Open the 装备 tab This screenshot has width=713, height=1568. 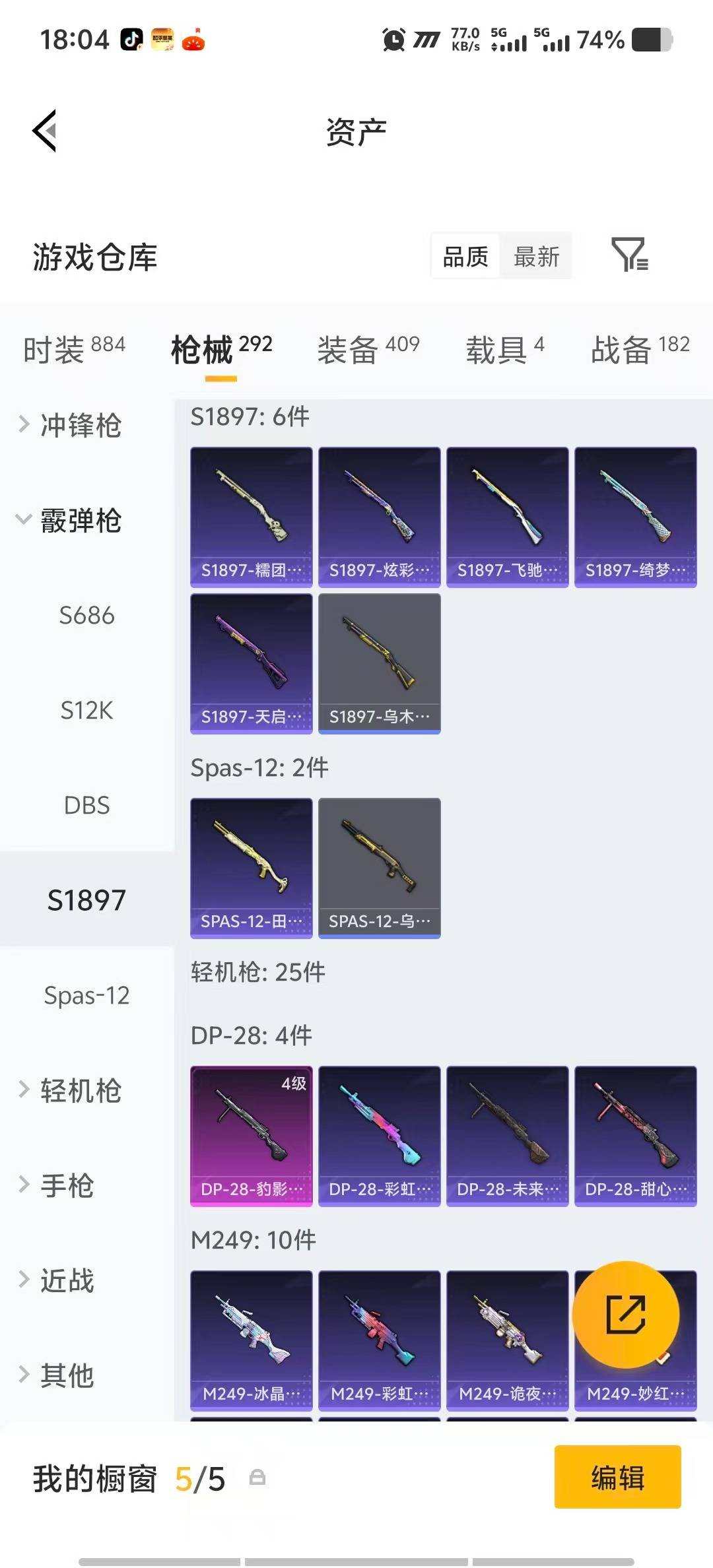click(368, 348)
